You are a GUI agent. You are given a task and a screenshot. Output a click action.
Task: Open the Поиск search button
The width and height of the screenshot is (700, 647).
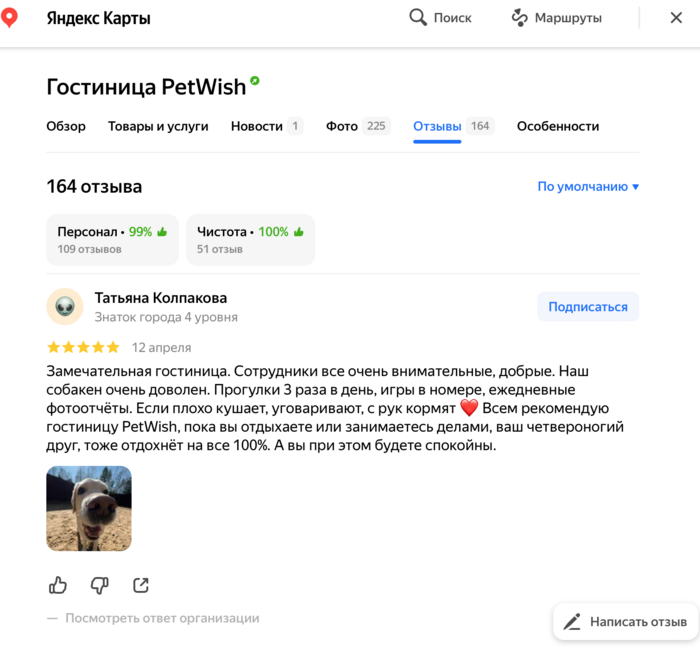coord(440,18)
